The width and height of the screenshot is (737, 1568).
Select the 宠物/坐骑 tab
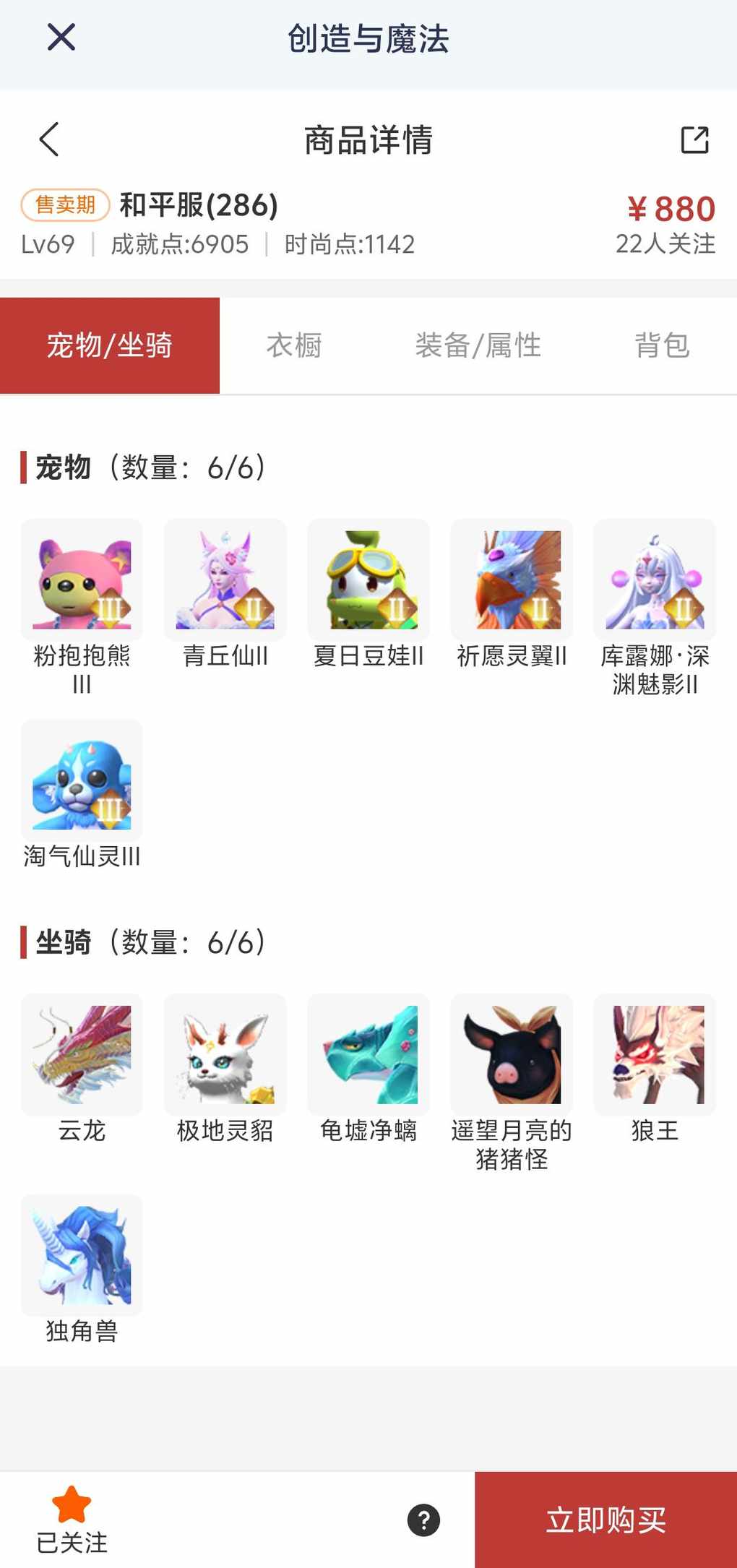point(110,345)
